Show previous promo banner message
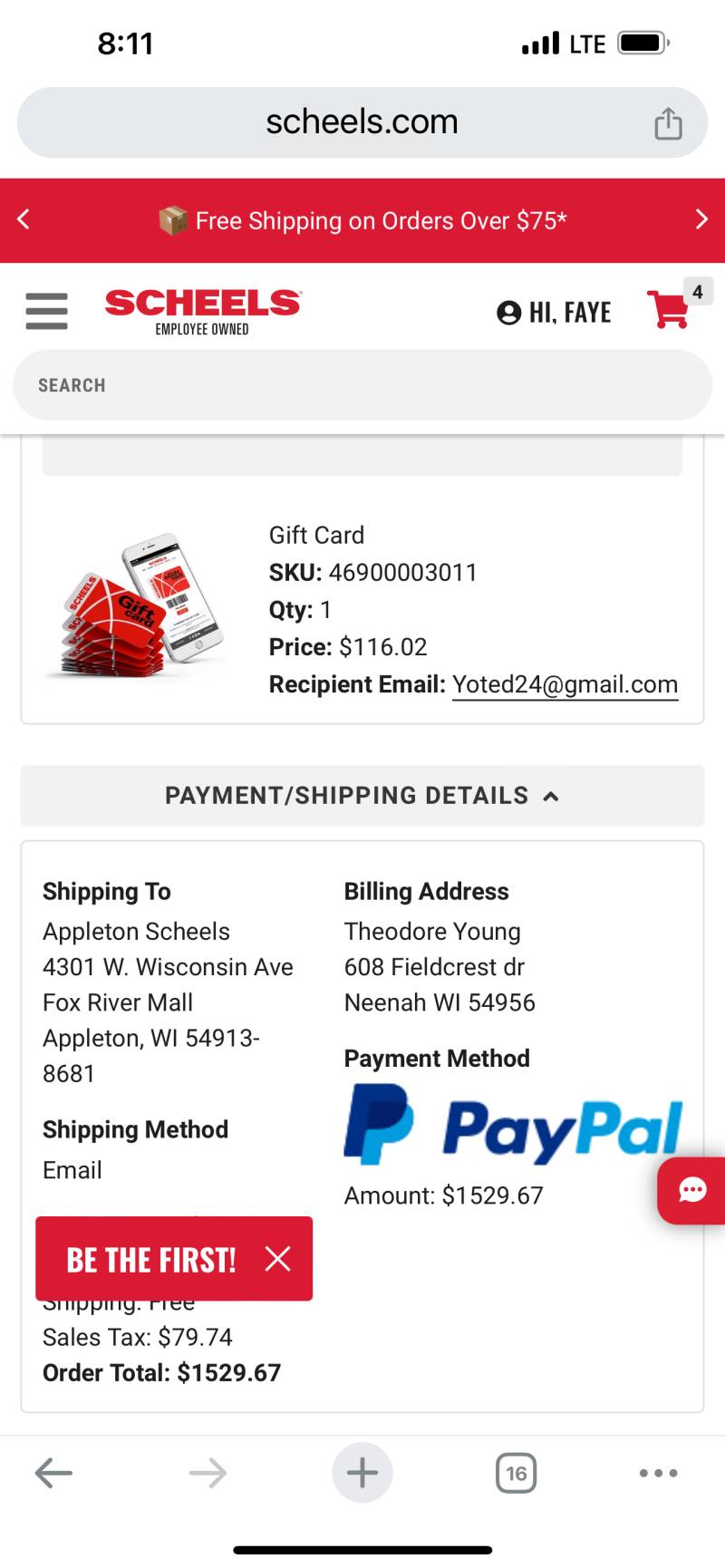The width and height of the screenshot is (725, 1568). click(24, 219)
